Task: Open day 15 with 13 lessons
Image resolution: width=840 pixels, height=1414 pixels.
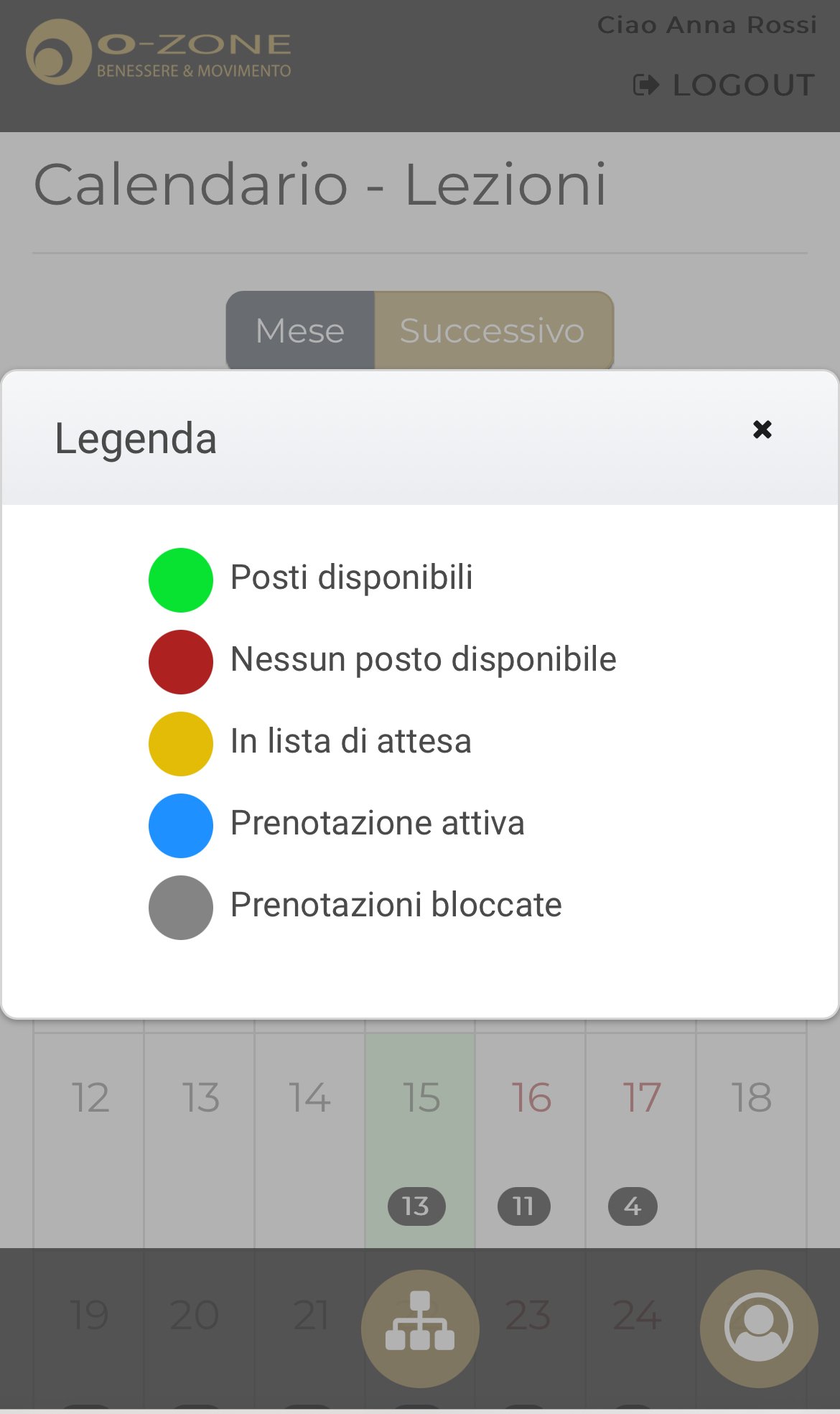Action: point(420,1140)
